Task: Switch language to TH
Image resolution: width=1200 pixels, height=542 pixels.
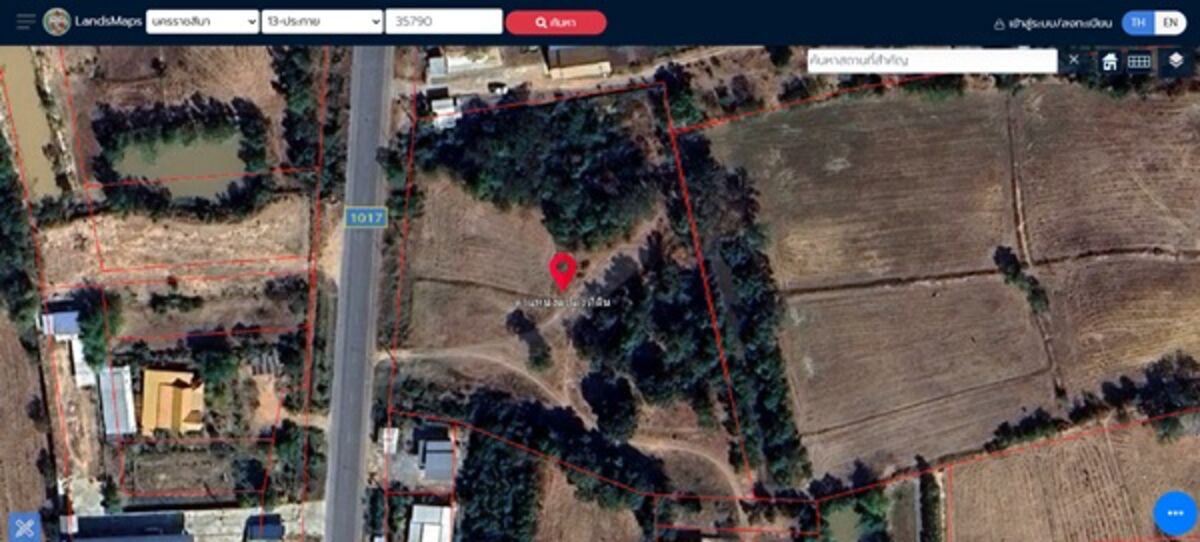Action: [x=1138, y=23]
